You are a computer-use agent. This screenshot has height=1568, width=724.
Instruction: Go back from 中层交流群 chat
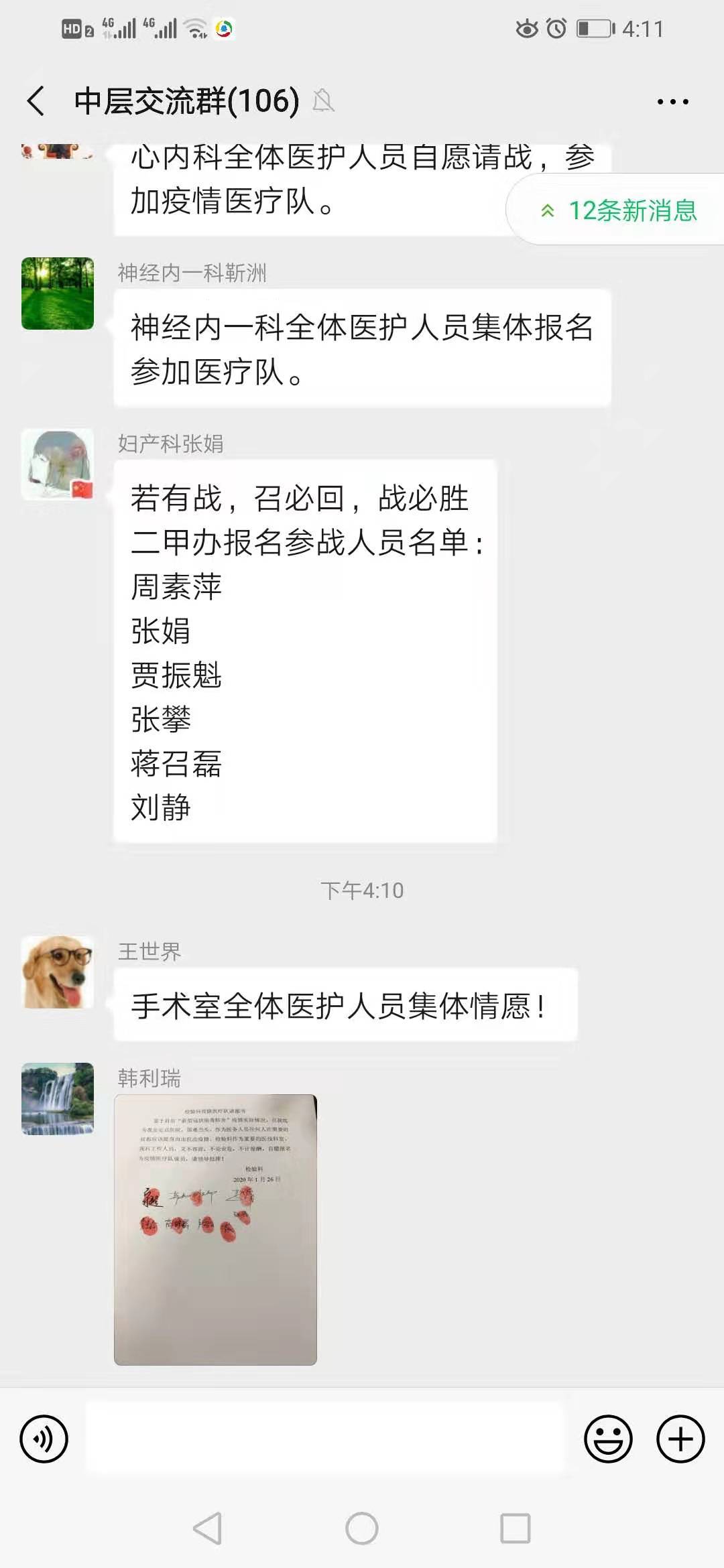click(x=37, y=102)
